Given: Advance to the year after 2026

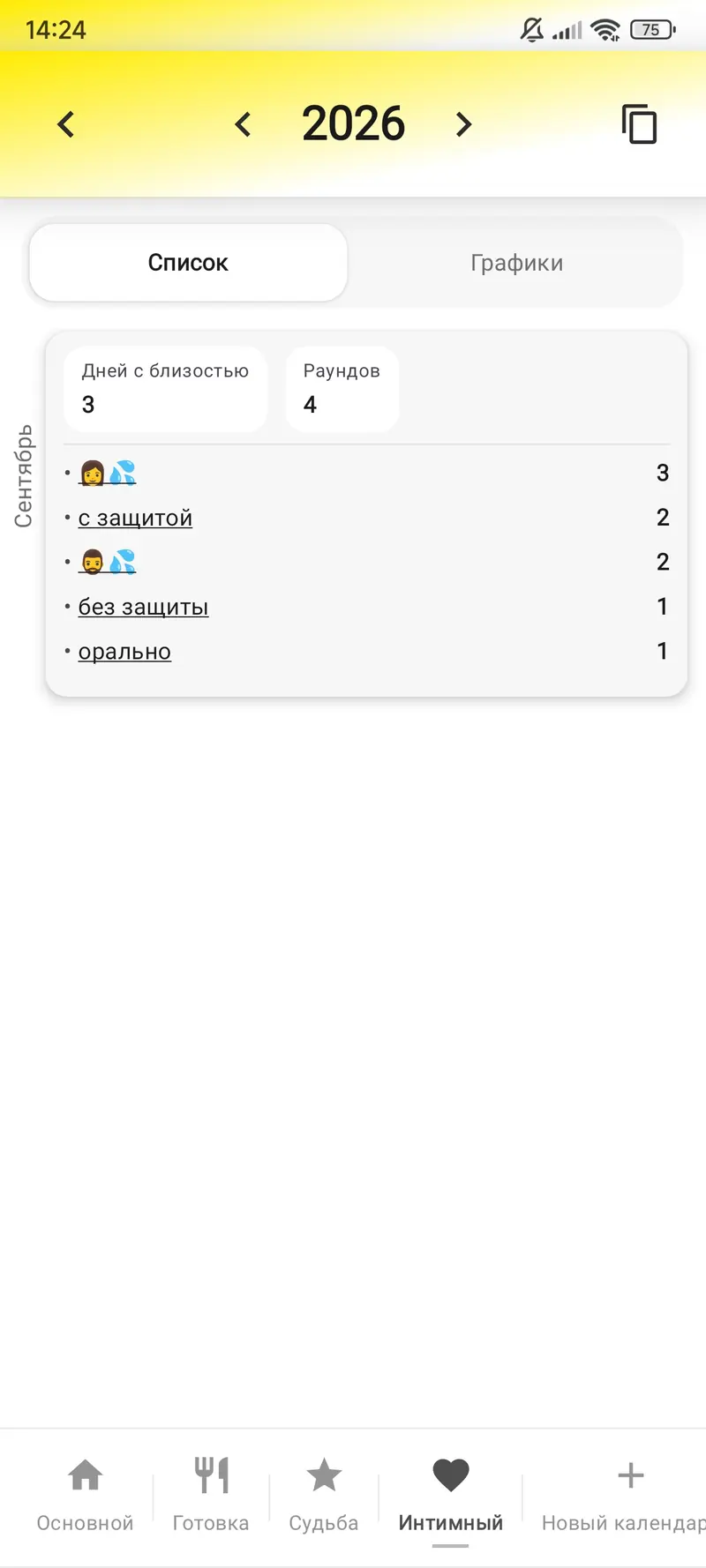Looking at the screenshot, I should 463,124.
